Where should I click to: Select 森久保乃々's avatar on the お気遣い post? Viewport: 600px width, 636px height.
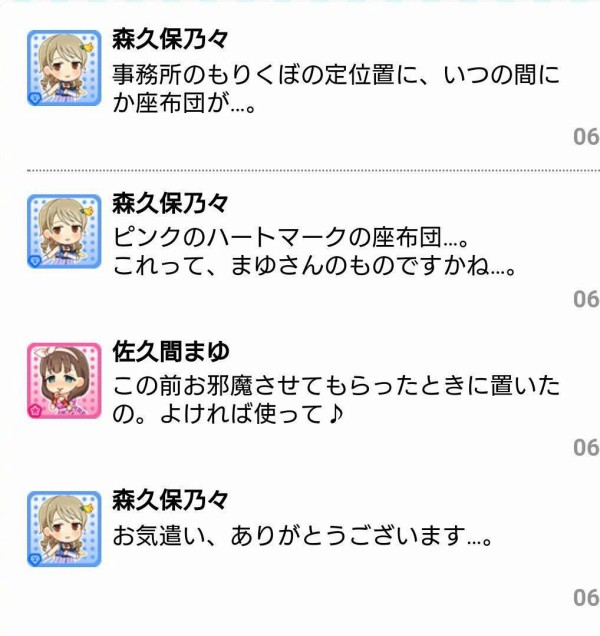(64, 528)
